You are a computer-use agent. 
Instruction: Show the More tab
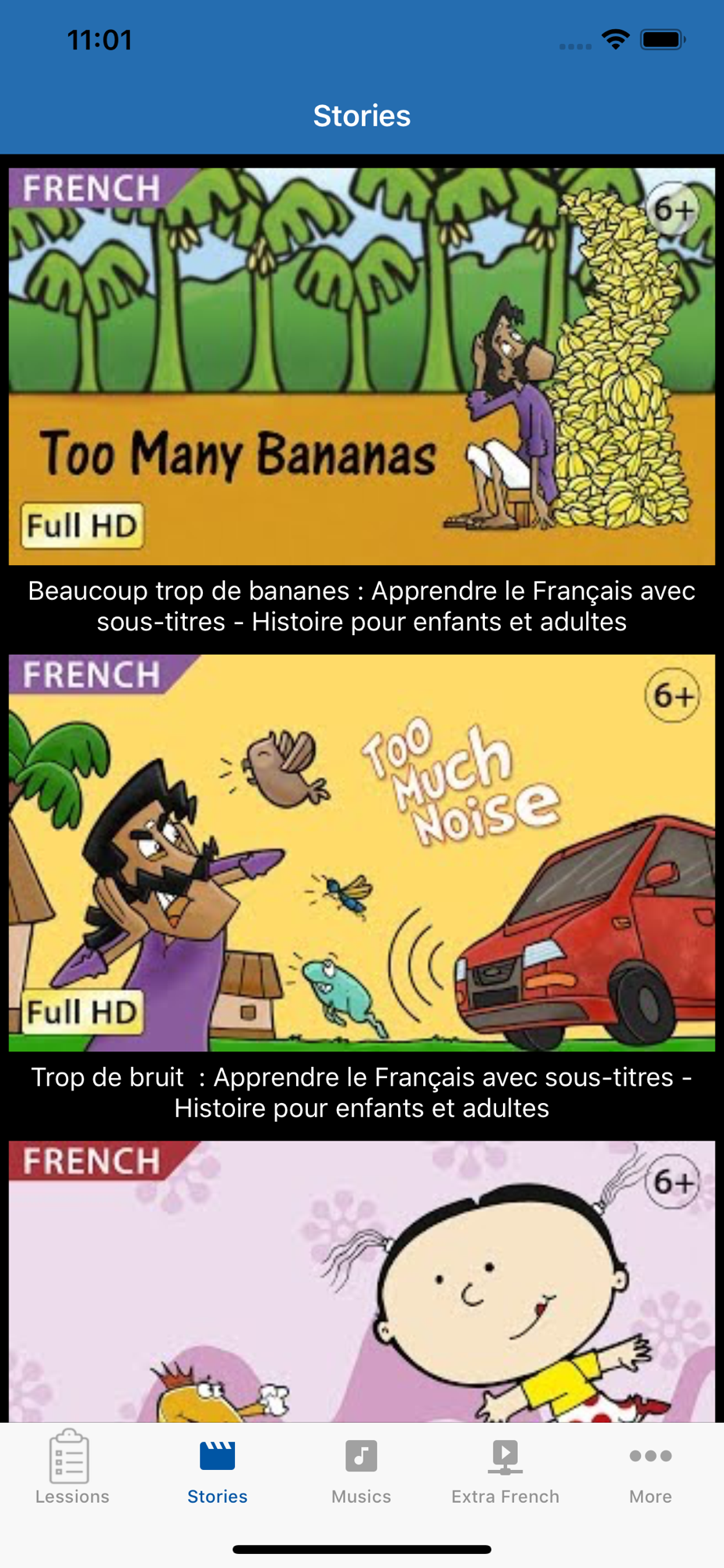click(x=650, y=1467)
